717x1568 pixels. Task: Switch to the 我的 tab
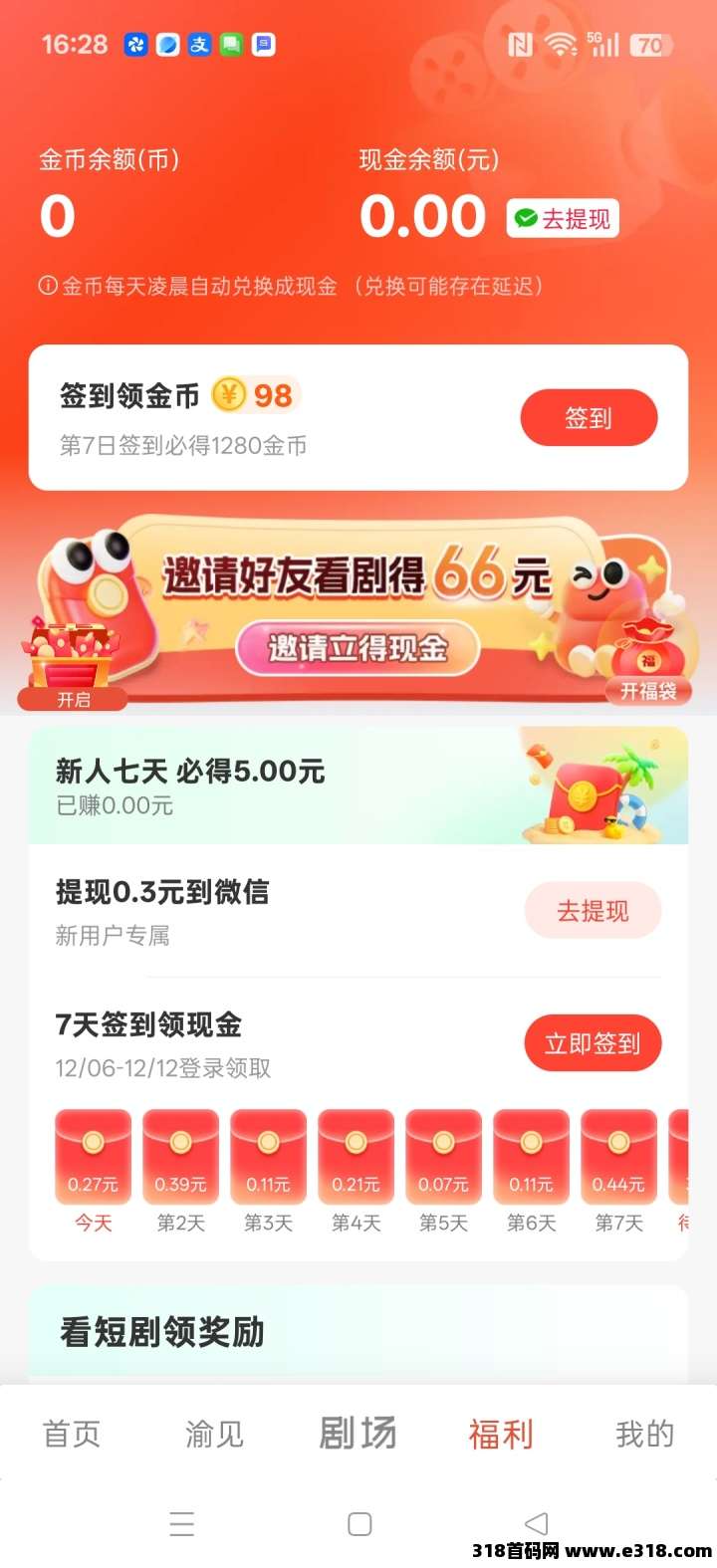pos(644,1434)
